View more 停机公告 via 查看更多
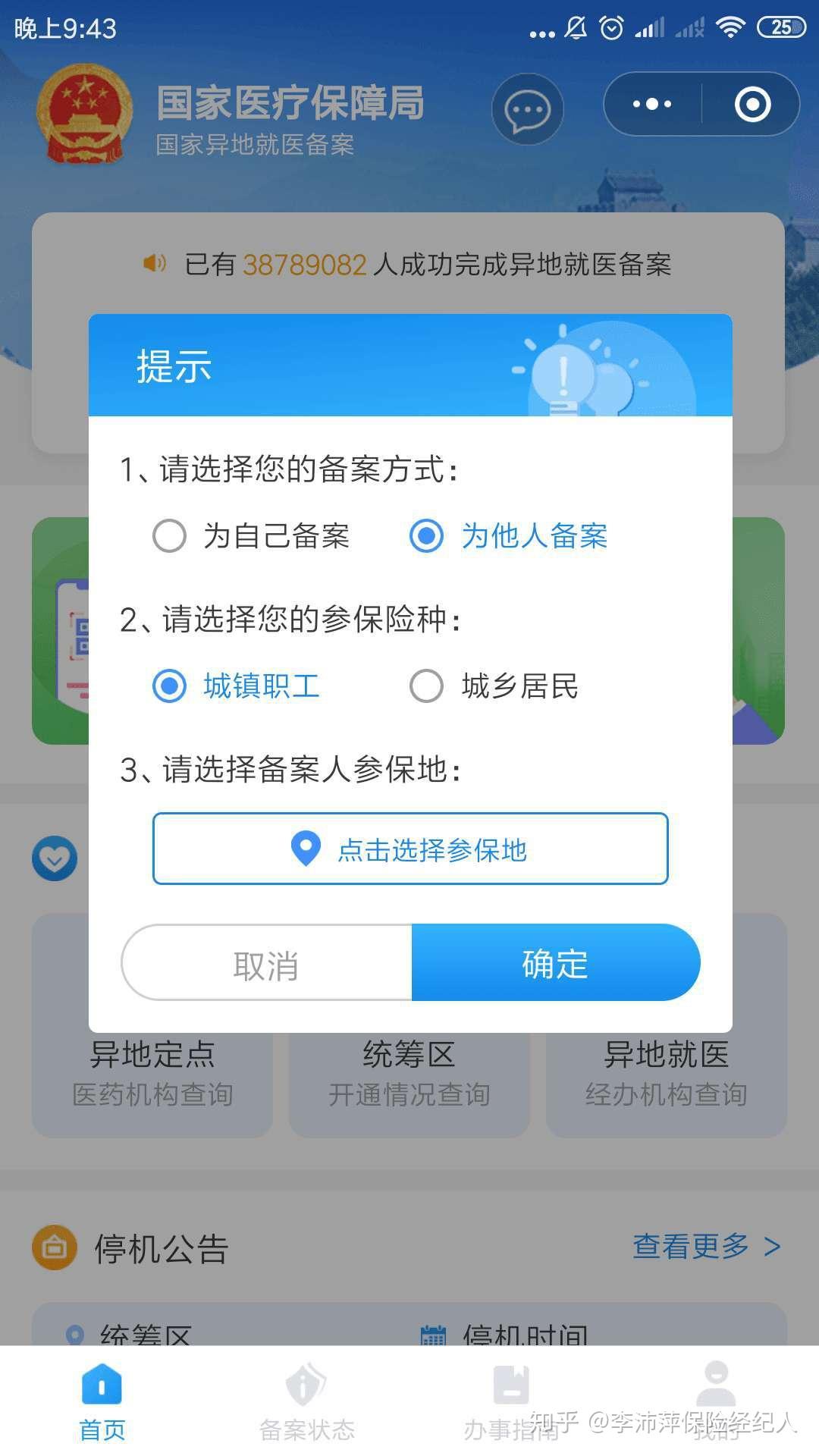The height and width of the screenshot is (1456, 819). tap(705, 1247)
